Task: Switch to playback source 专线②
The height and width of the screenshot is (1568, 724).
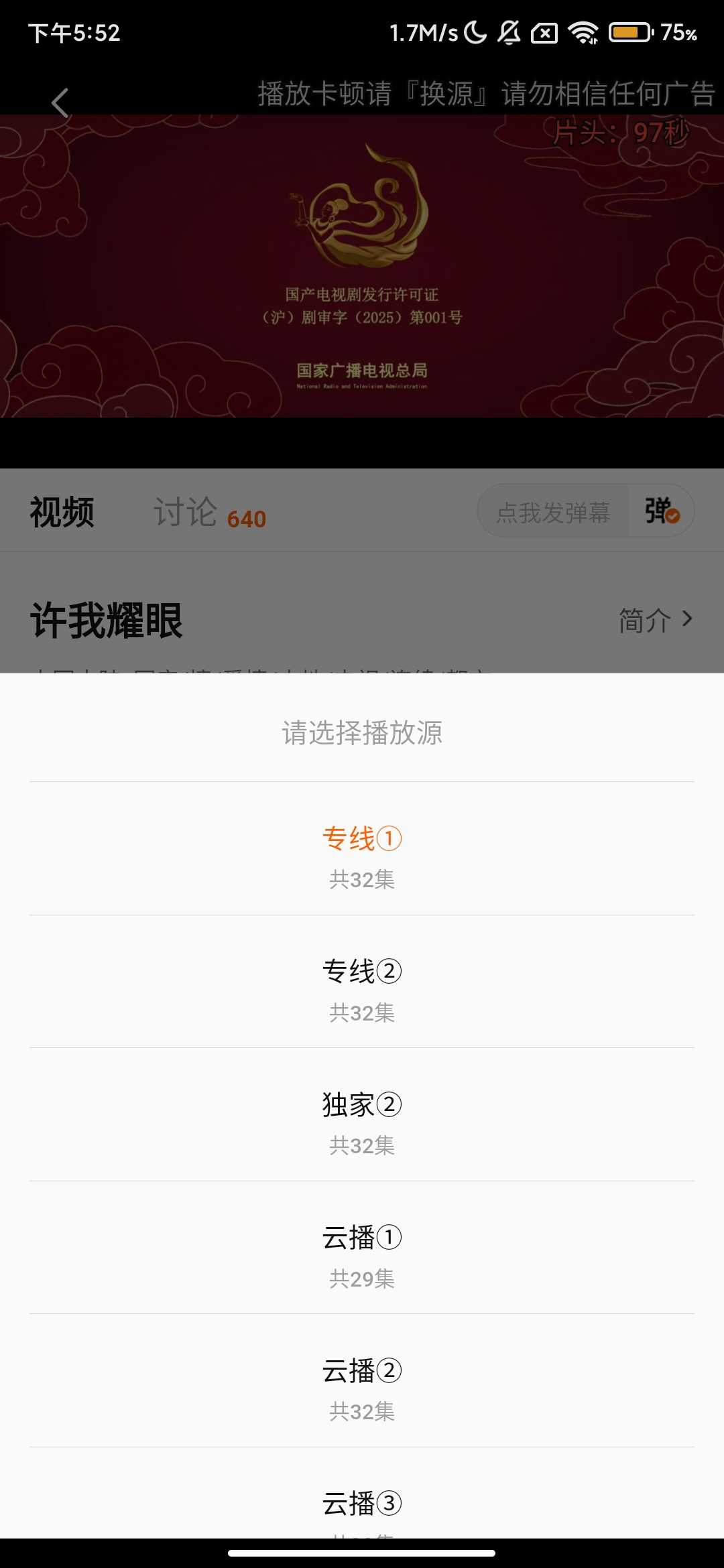Action: (x=362, y=982)
